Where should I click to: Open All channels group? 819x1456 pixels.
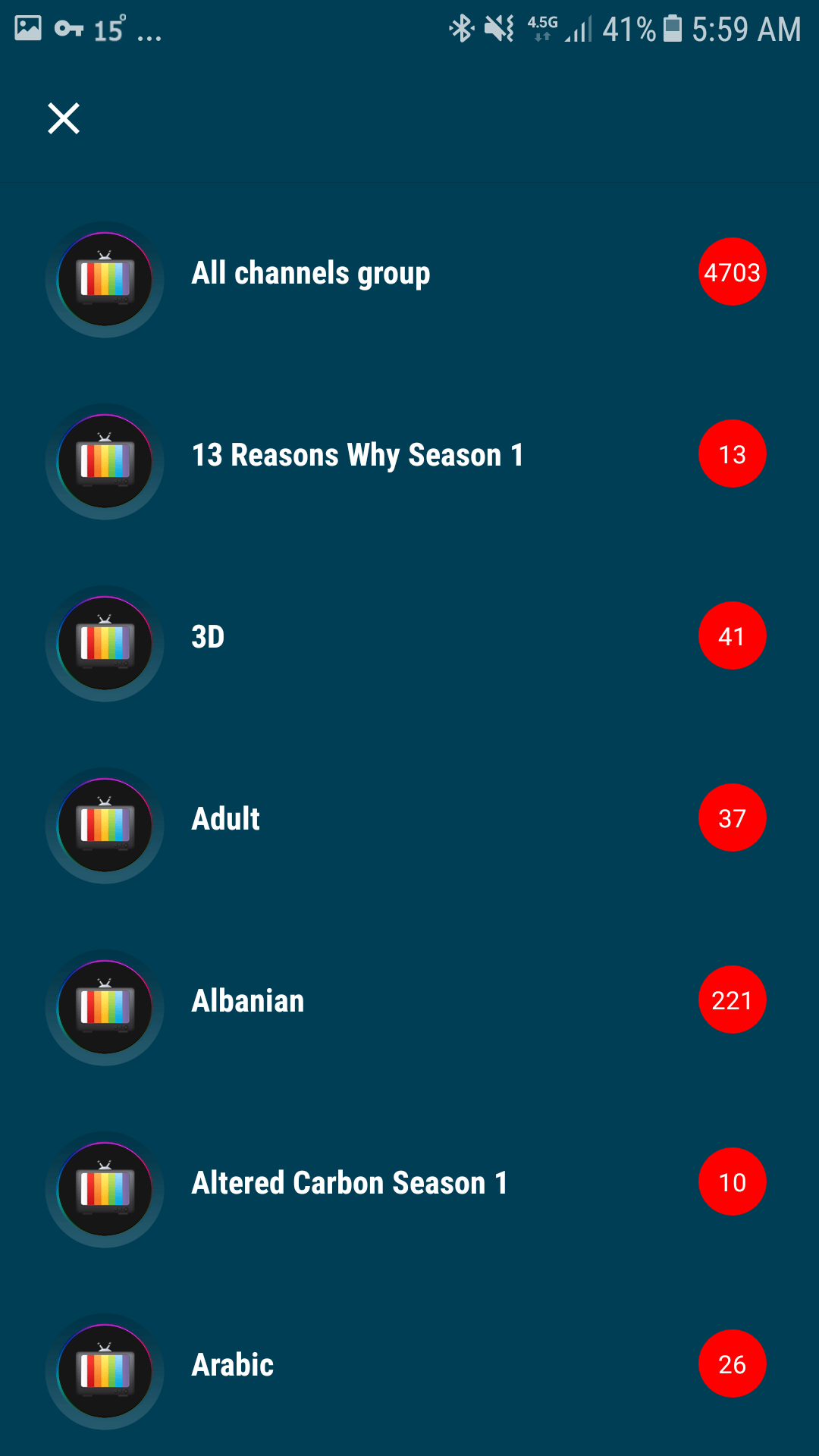(311, 273)
